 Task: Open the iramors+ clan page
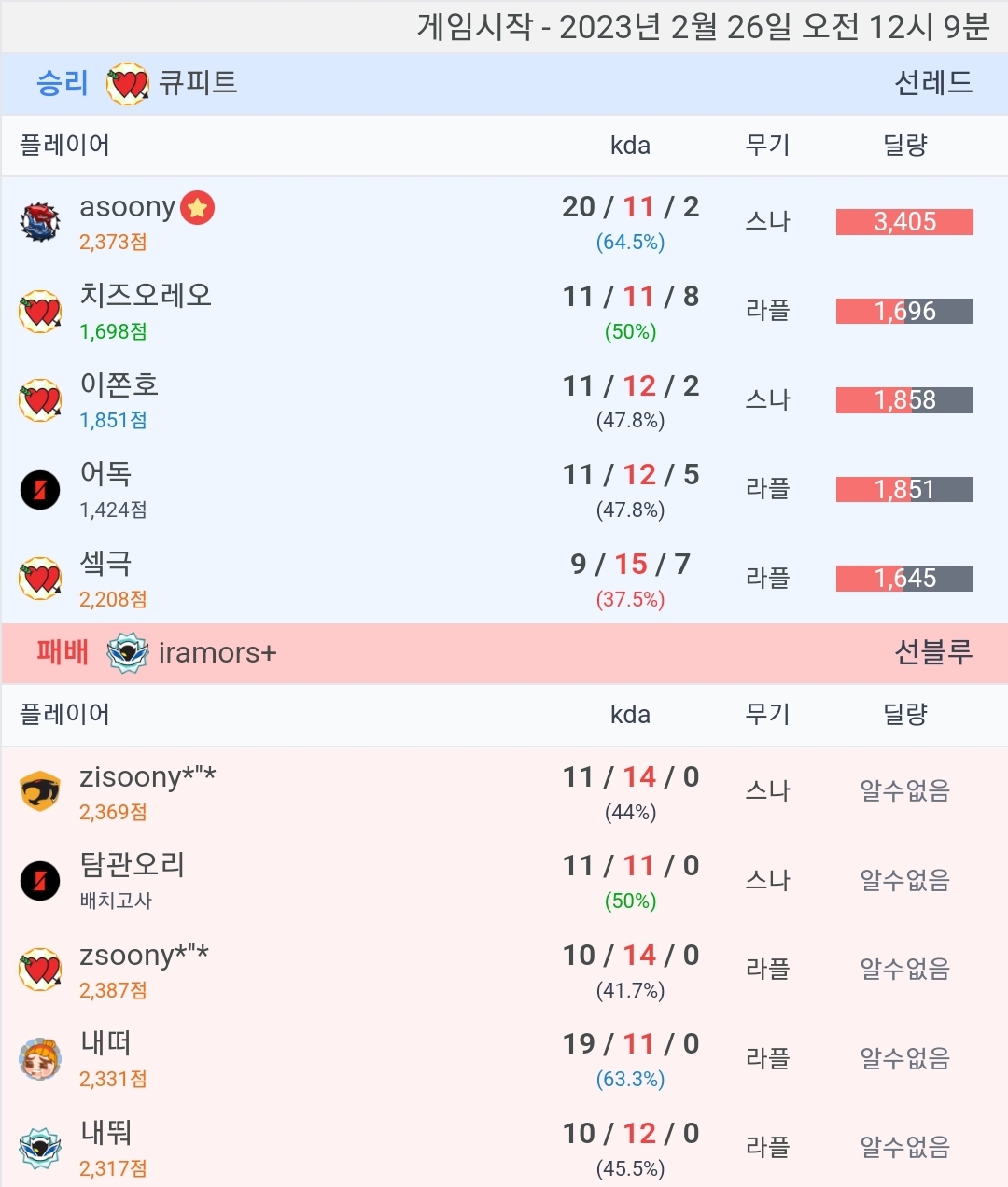pyautogui.click(x=217, y=652)
